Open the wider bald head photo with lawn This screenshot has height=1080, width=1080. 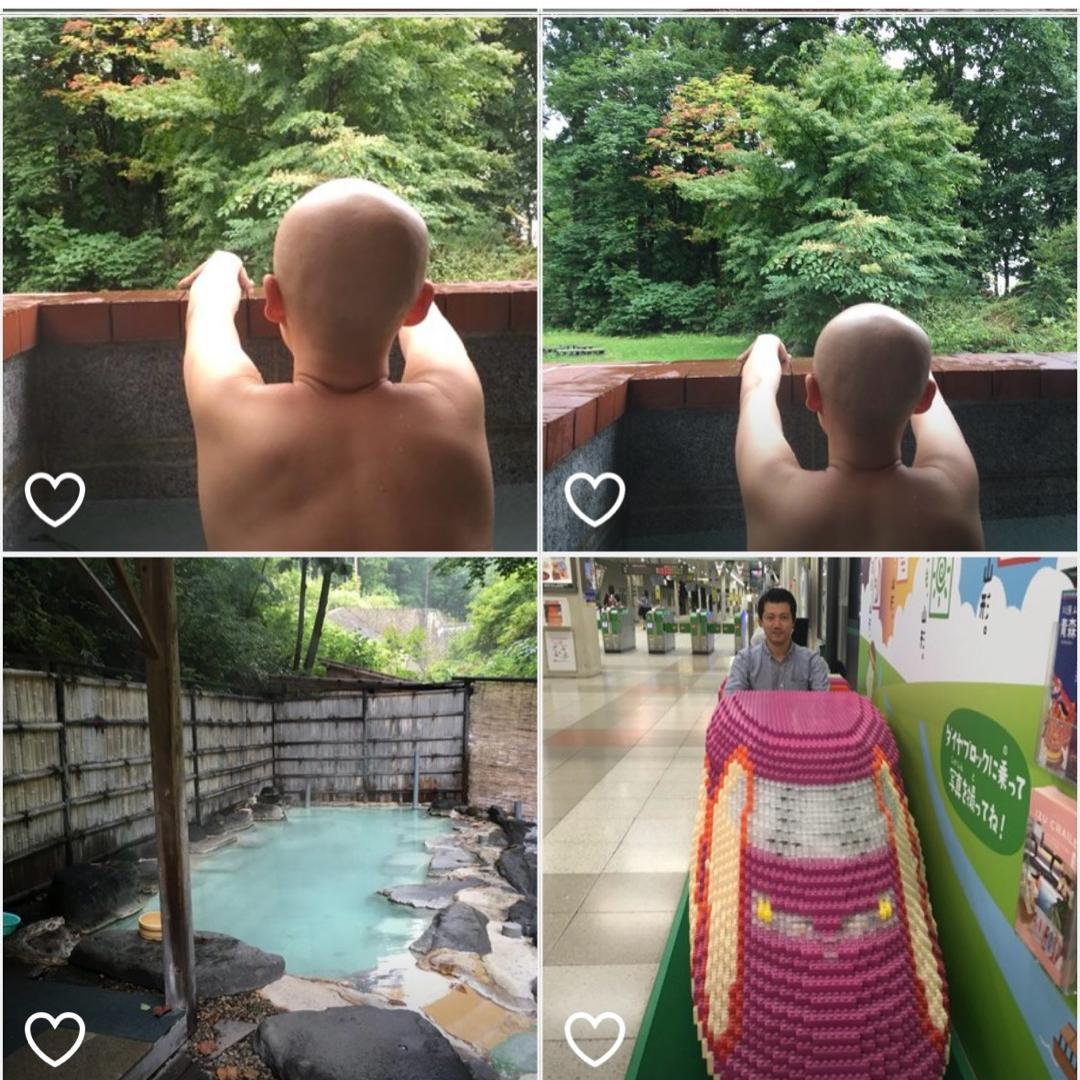810,250
